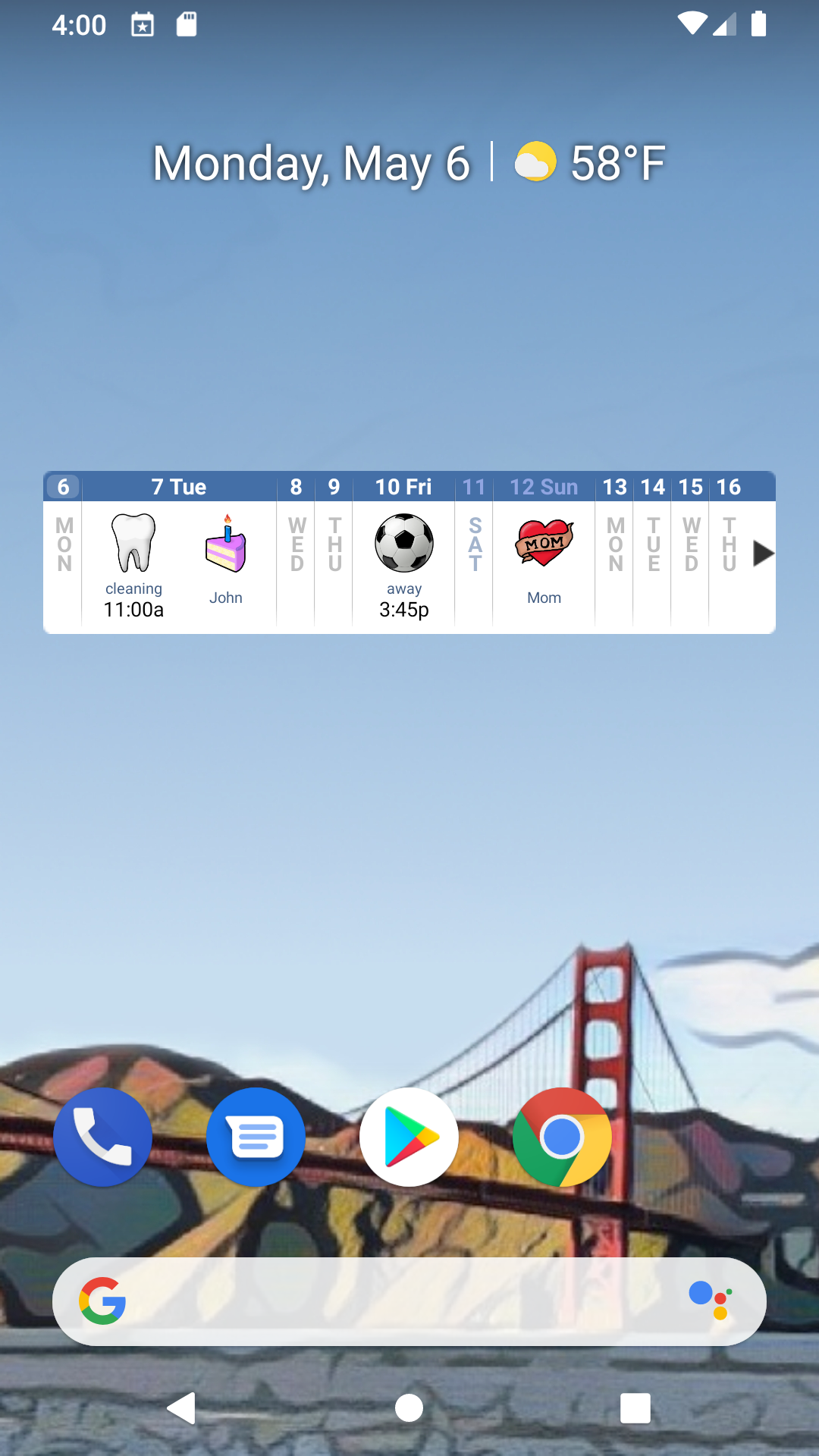This screenshot has height=1456, width=819.
Task: Open the tooth cleaning 11:00a event
Action: pos(133,565)
